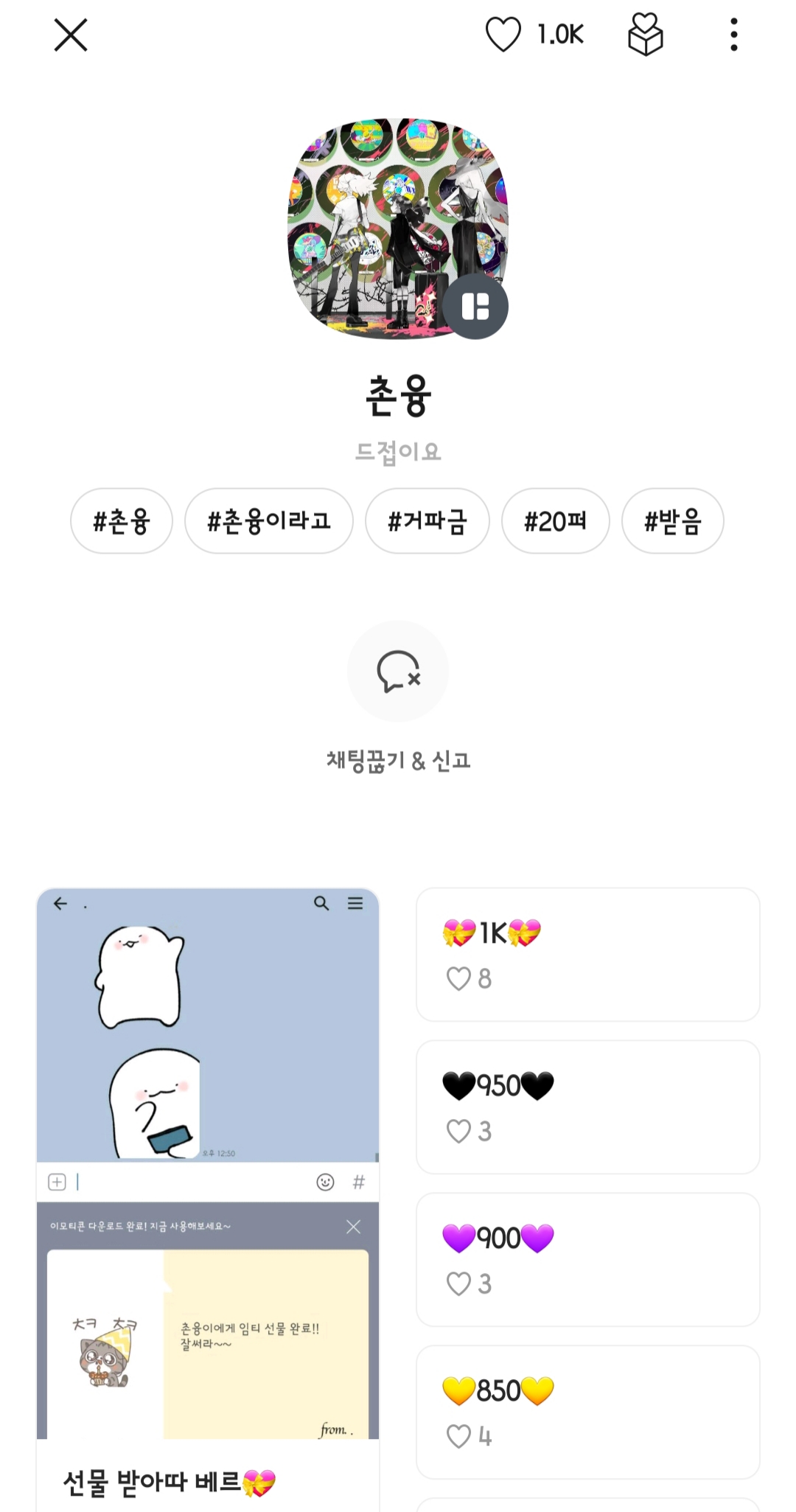View the 950 post card
Image resolution: width=796 pixels, height=1512 pixels.
click(587, 1107)
